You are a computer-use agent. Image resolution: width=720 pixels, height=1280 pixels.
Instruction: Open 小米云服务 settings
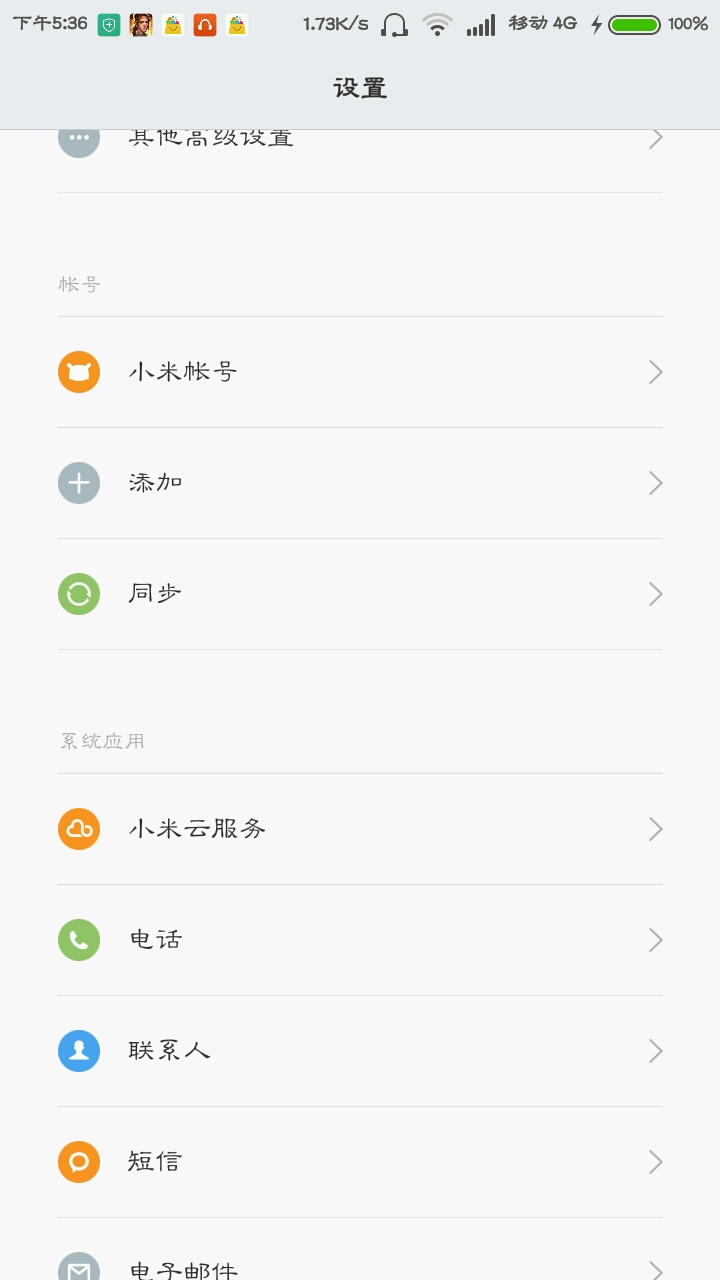pos(360,829)
